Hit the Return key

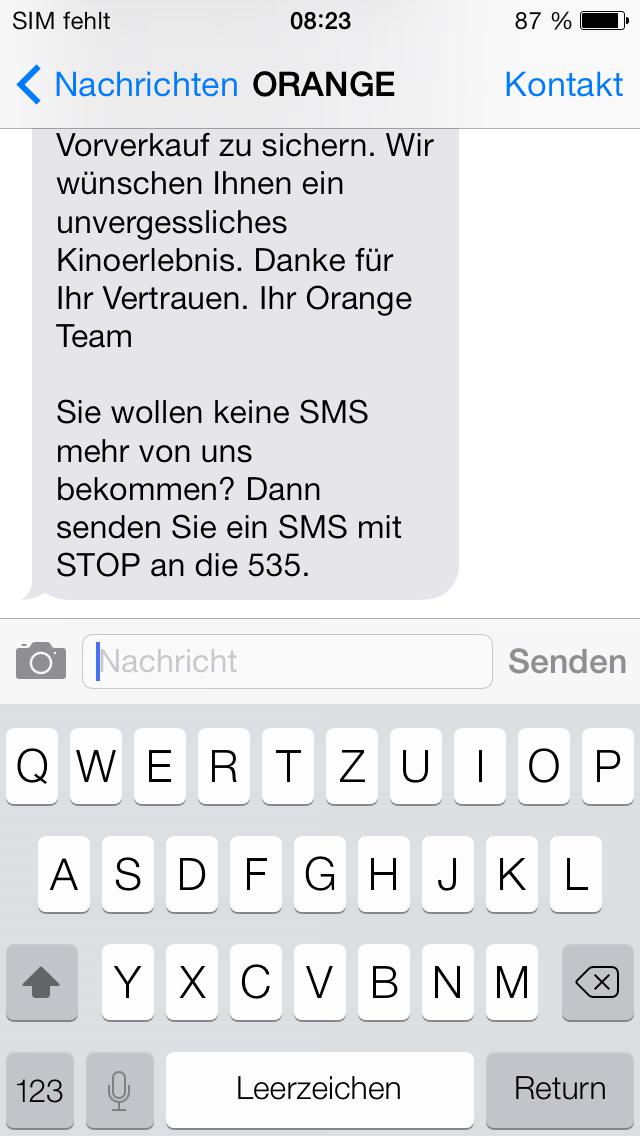pyautogui.click(x=560, y=1089)
